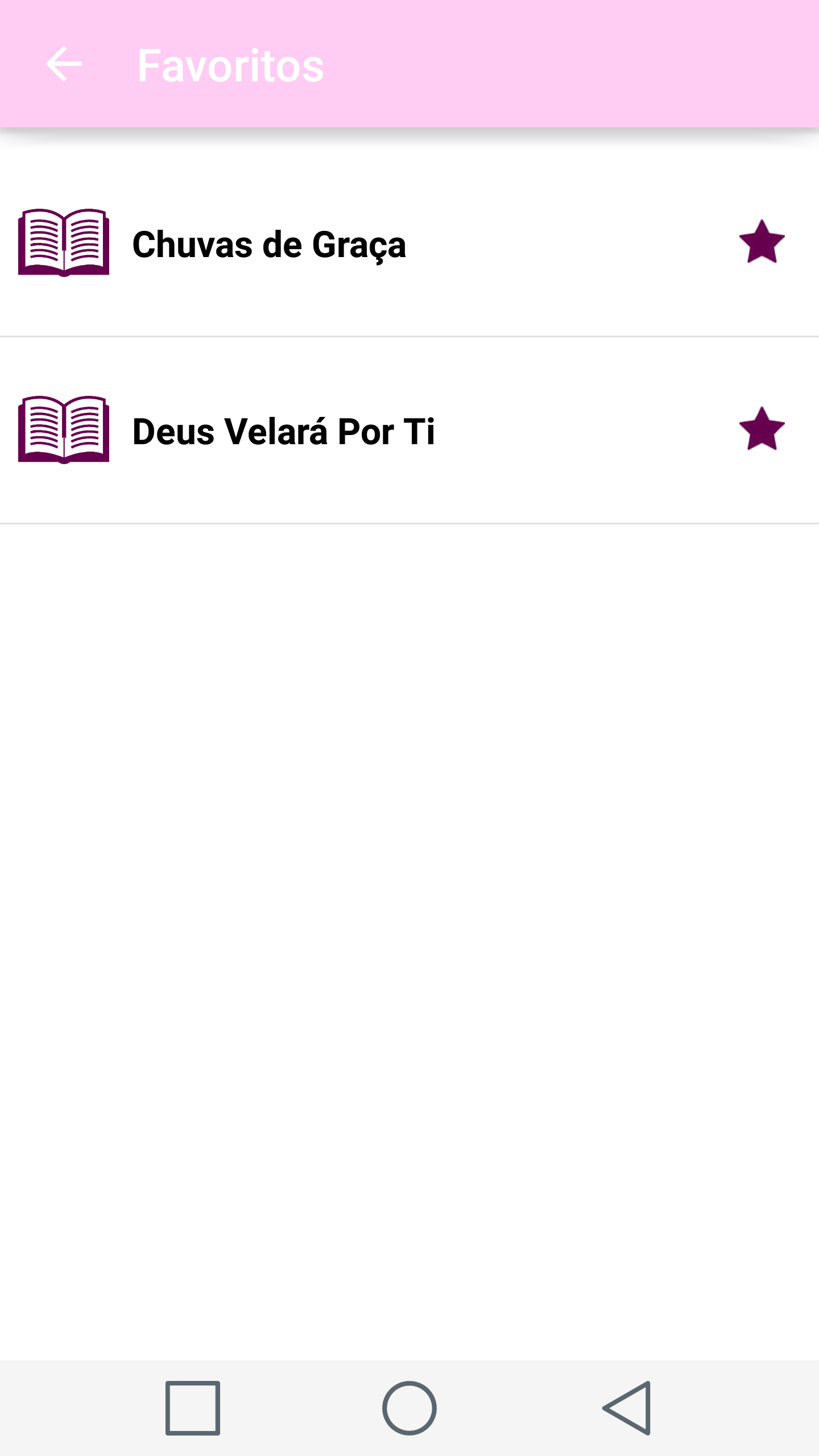
Task: Remove Deus Velará Por Ti from favorites
Action: (x=762, y=429)
